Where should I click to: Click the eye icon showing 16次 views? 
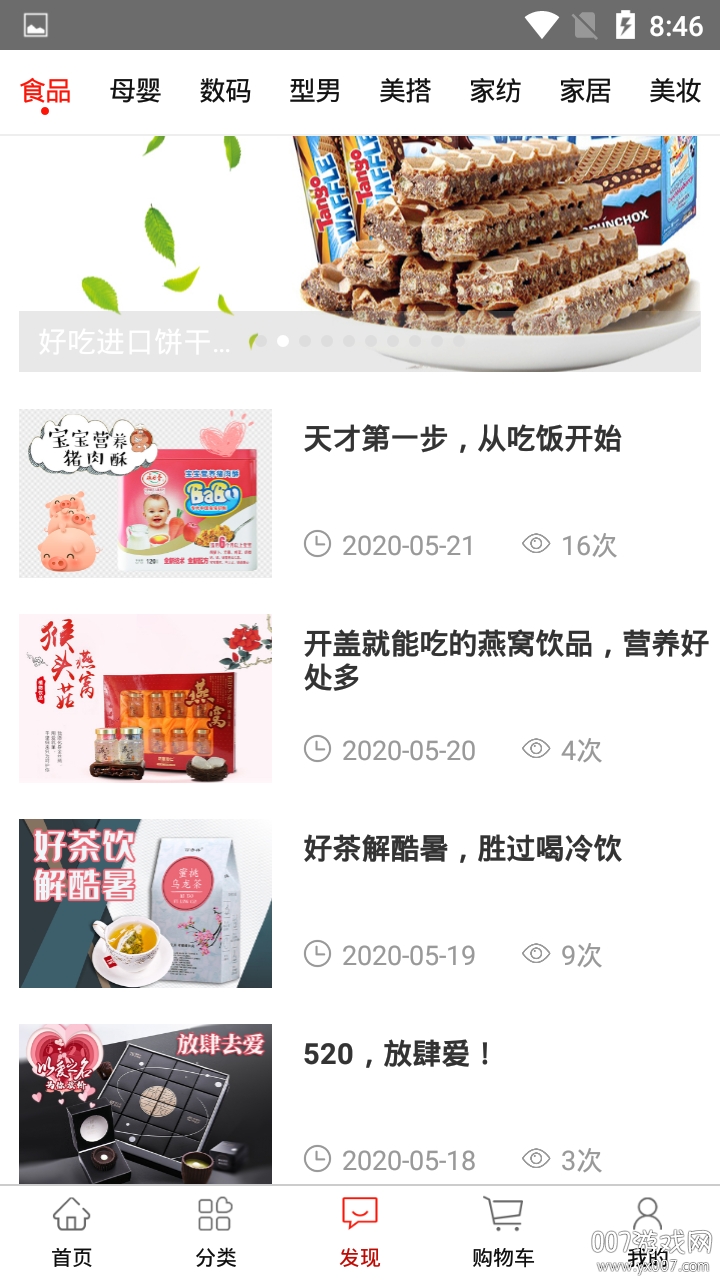(537, 545)
